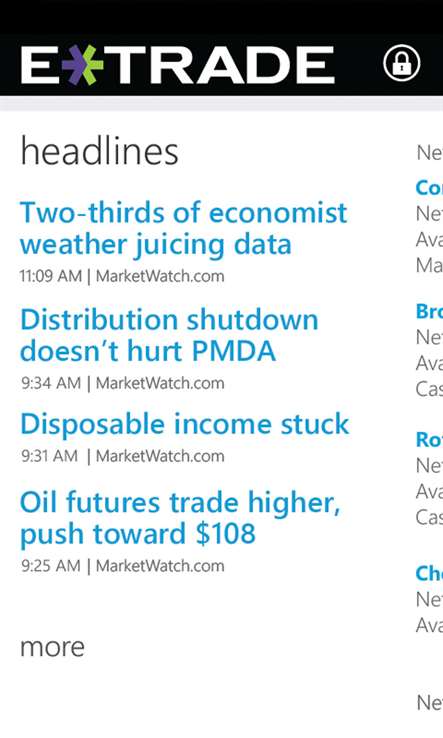Tap the lock icon in the header

[x=402, y=63]
